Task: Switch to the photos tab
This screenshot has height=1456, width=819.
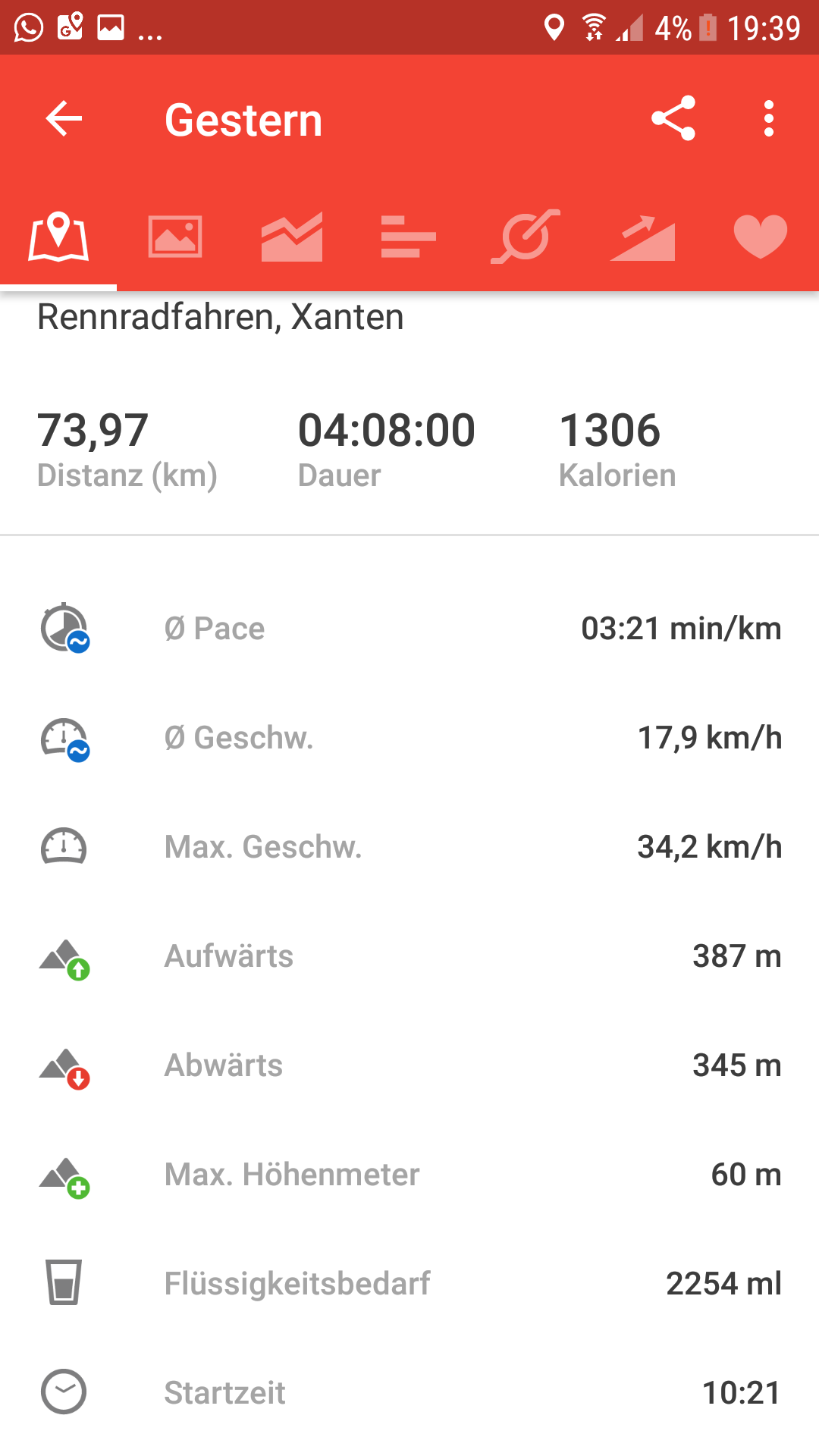Action: (175, 237)
